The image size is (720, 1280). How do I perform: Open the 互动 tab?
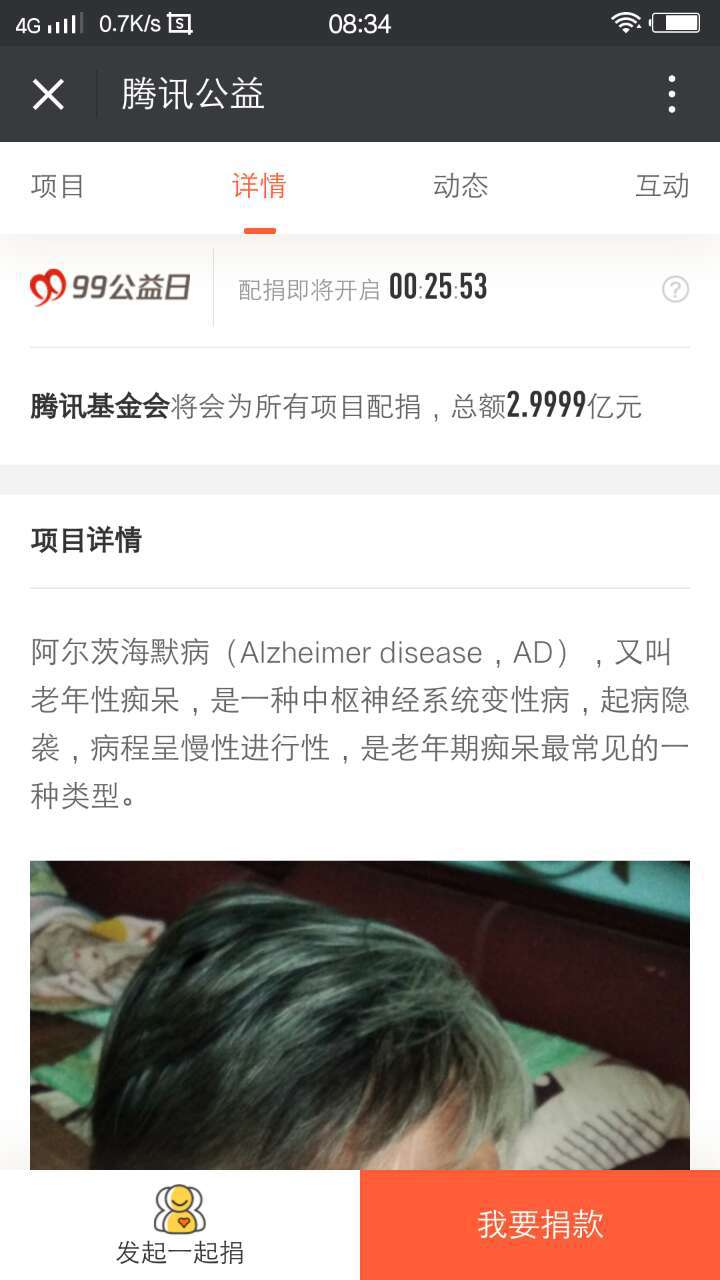click(x=661, y=186)
